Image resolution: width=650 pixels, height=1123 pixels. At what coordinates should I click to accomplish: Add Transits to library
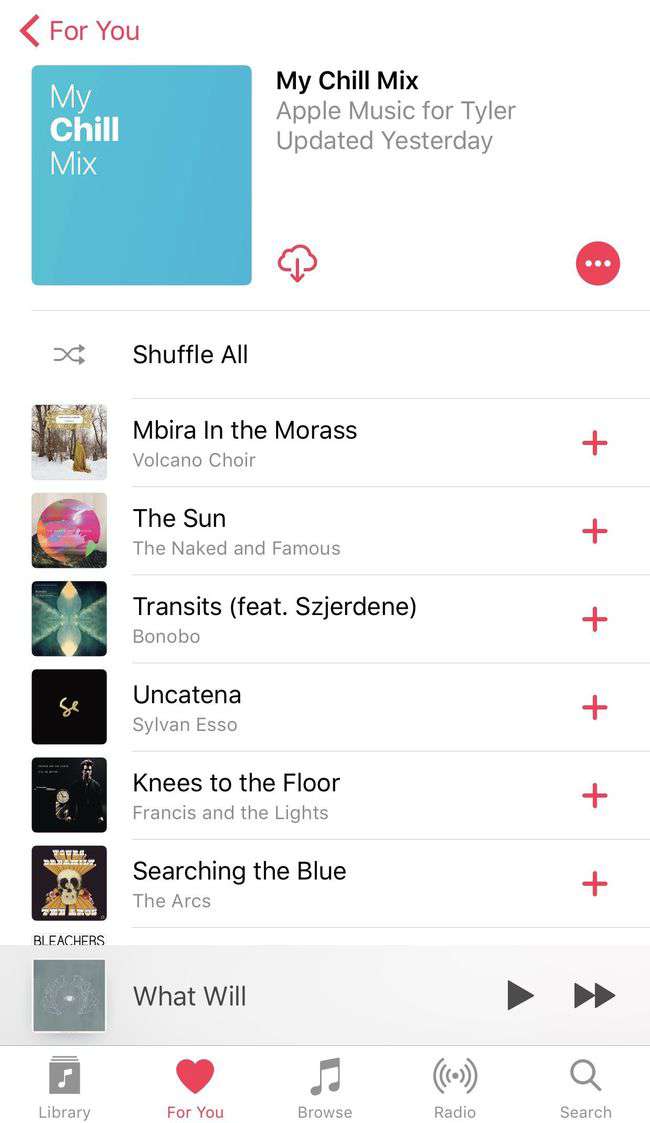pos(595,619)
